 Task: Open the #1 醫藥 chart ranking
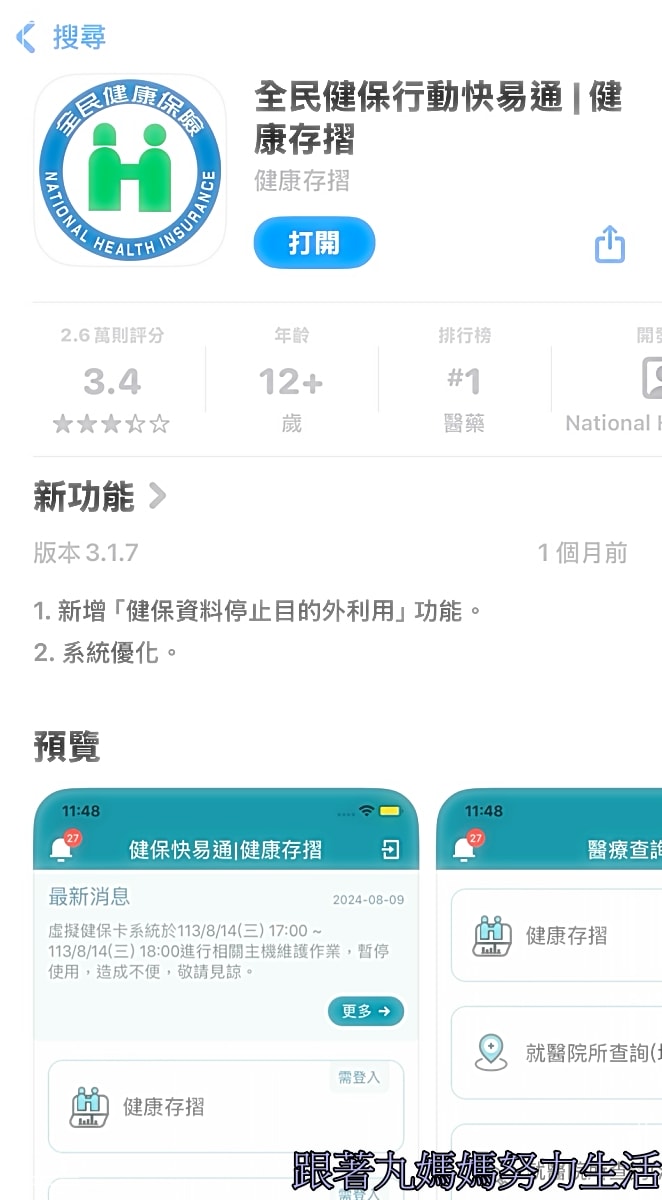tap(464, 381)
